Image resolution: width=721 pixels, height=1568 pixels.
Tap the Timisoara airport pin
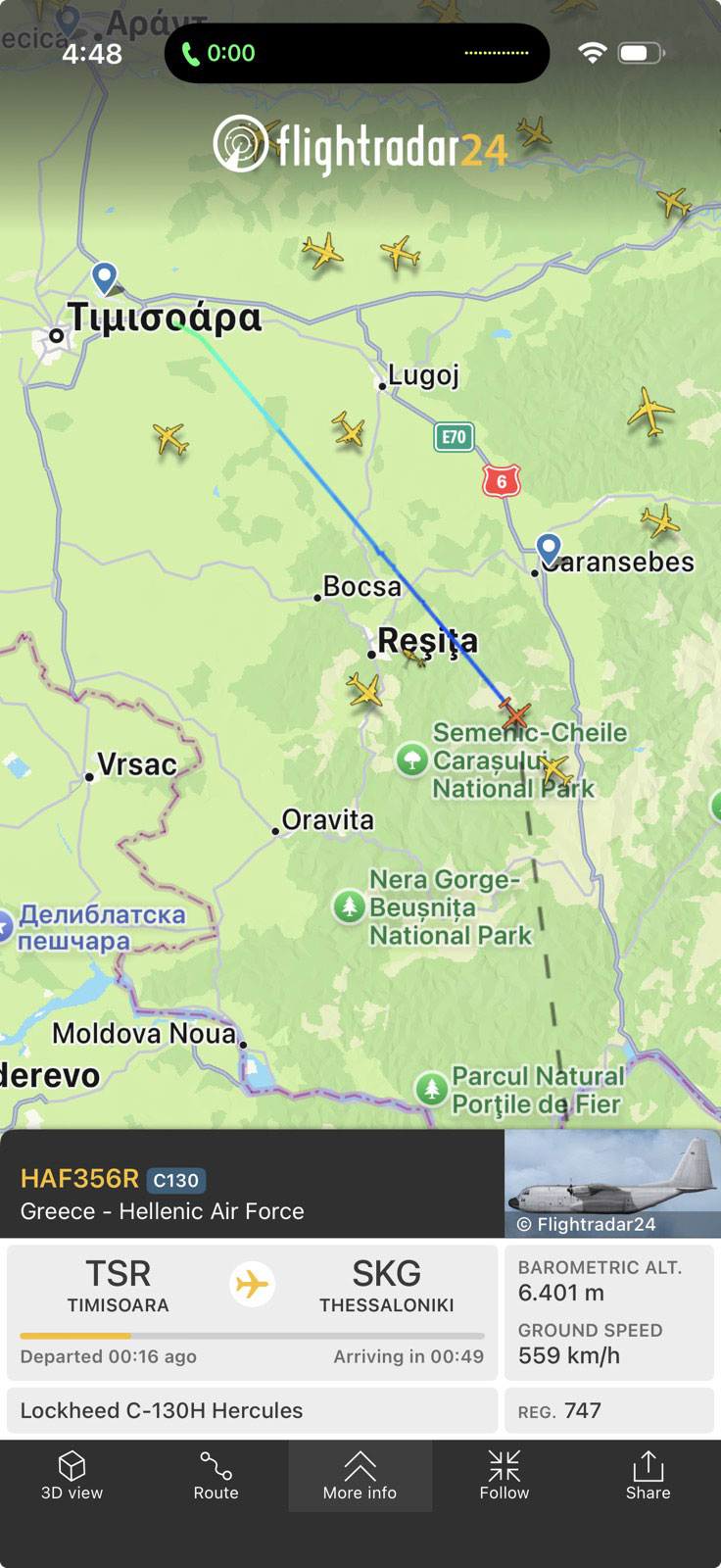point(104,276)
